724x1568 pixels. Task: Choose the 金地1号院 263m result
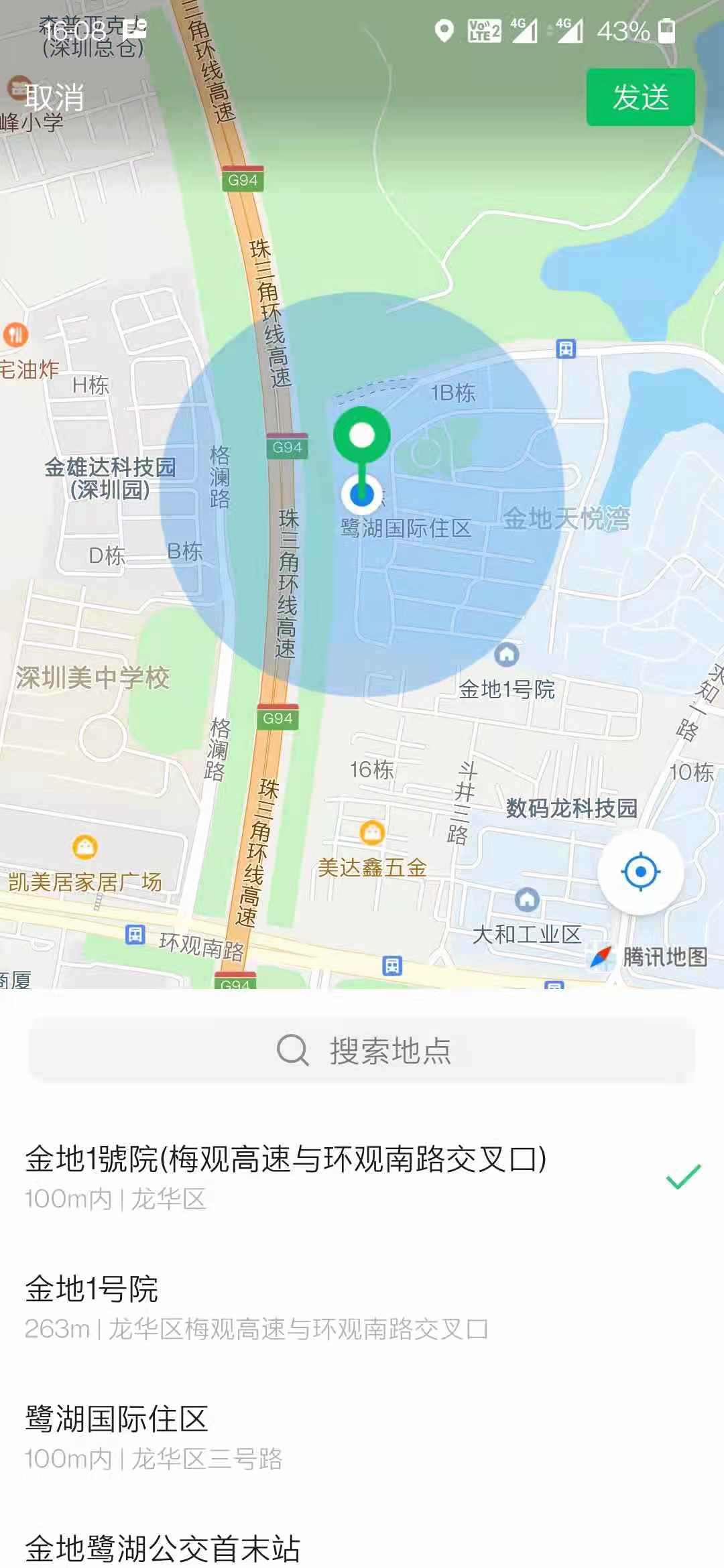[x=257, y=1307]
